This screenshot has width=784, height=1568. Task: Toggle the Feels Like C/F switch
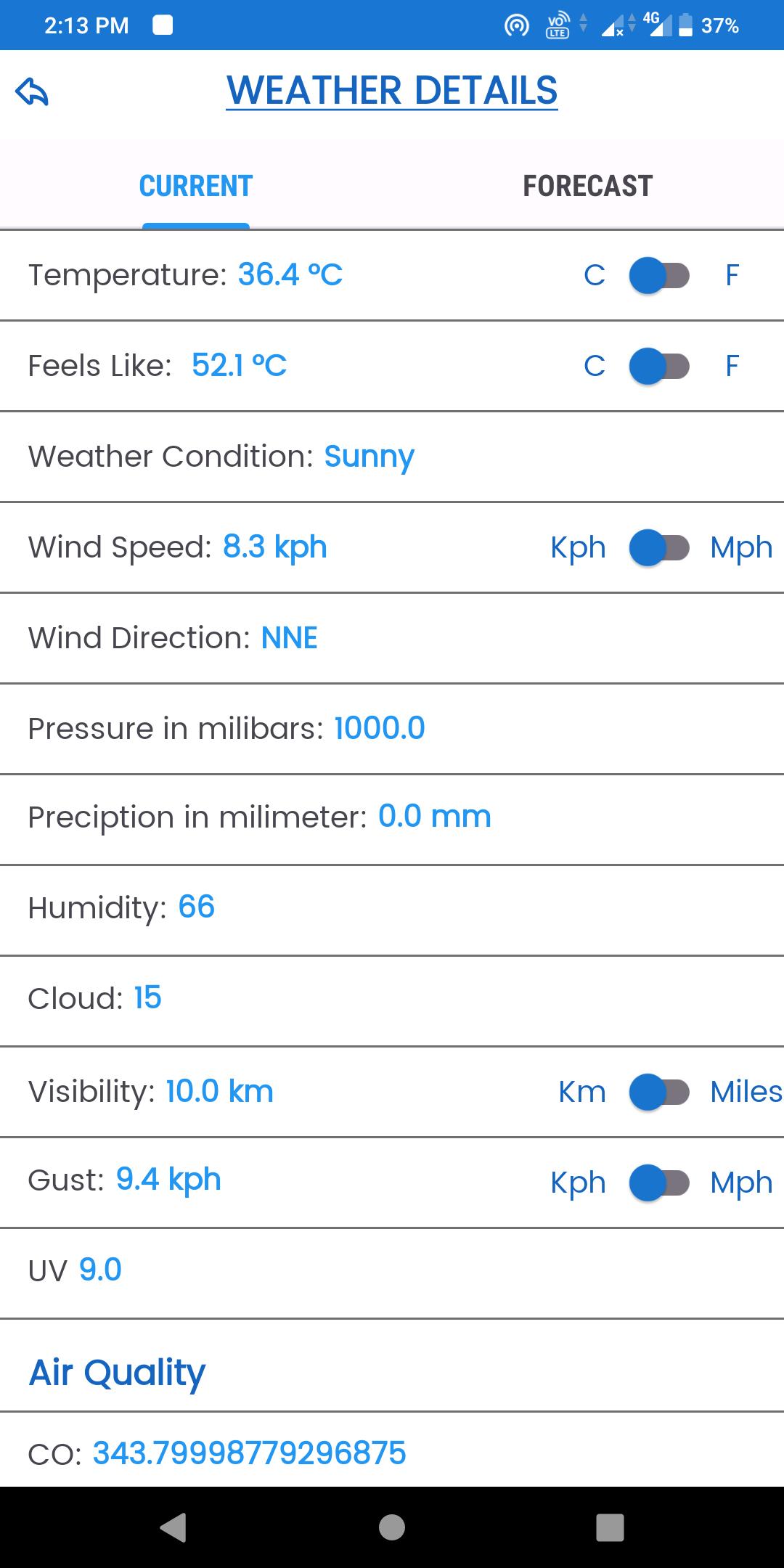[x=659, y=366]
